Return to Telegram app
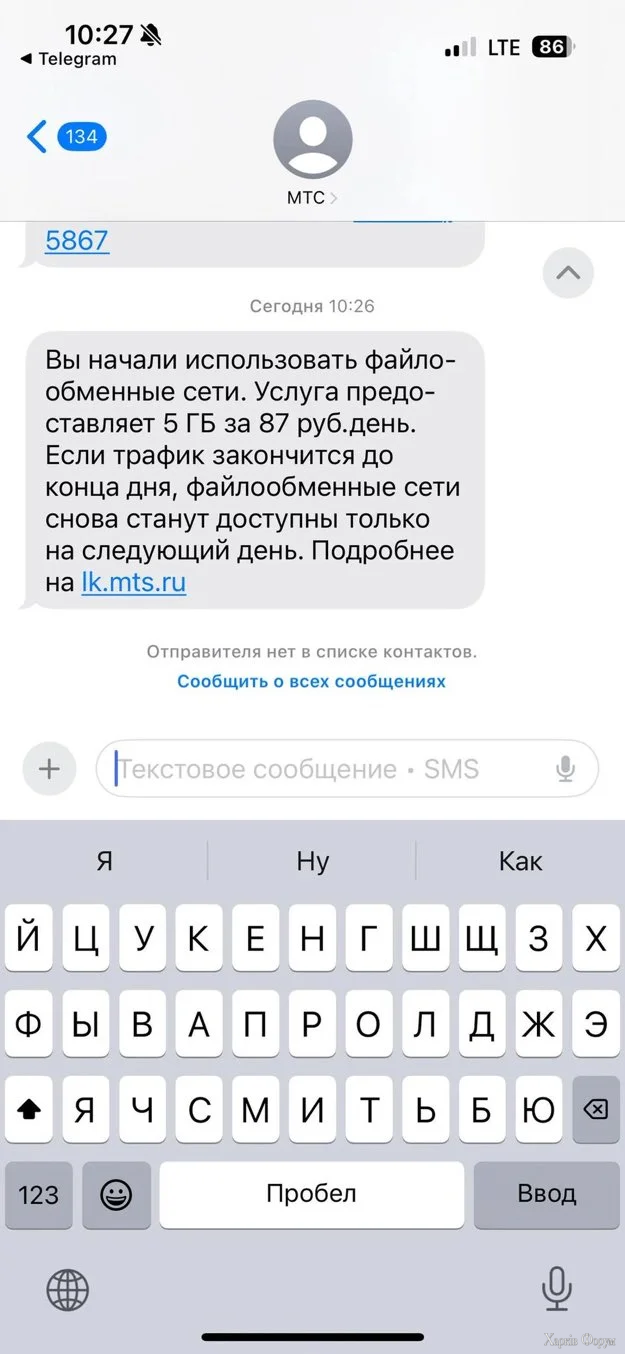The image size is (625, 1354). pos(68,59)
